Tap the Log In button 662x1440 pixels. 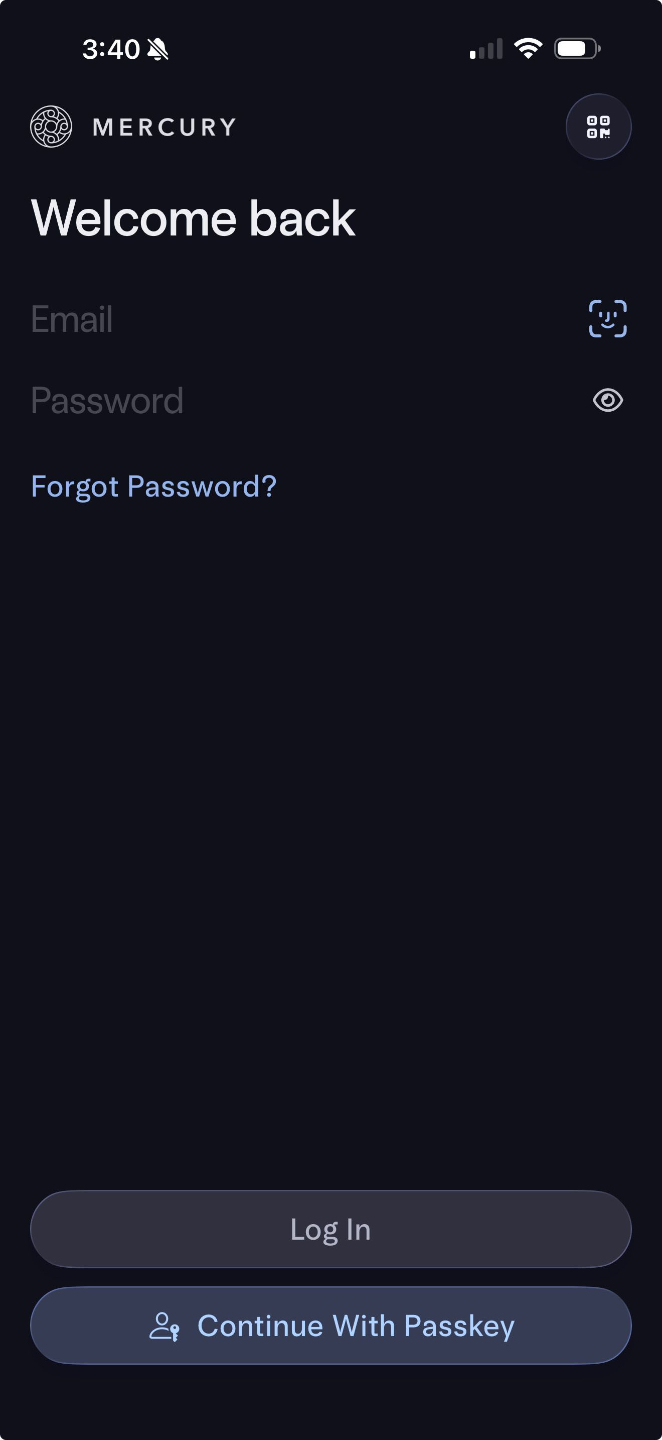click(x=331, y=1229)
